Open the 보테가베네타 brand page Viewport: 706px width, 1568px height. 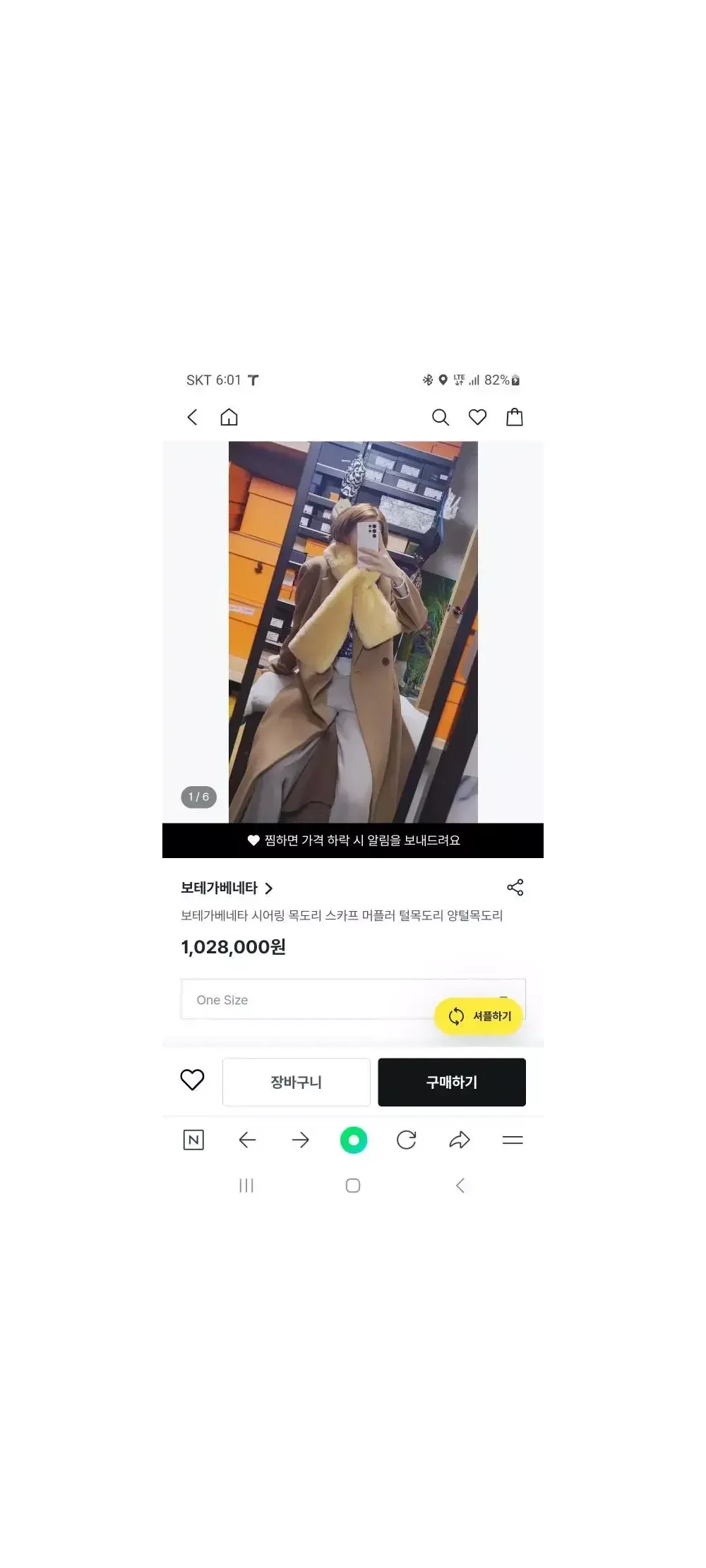pos(226,888)
